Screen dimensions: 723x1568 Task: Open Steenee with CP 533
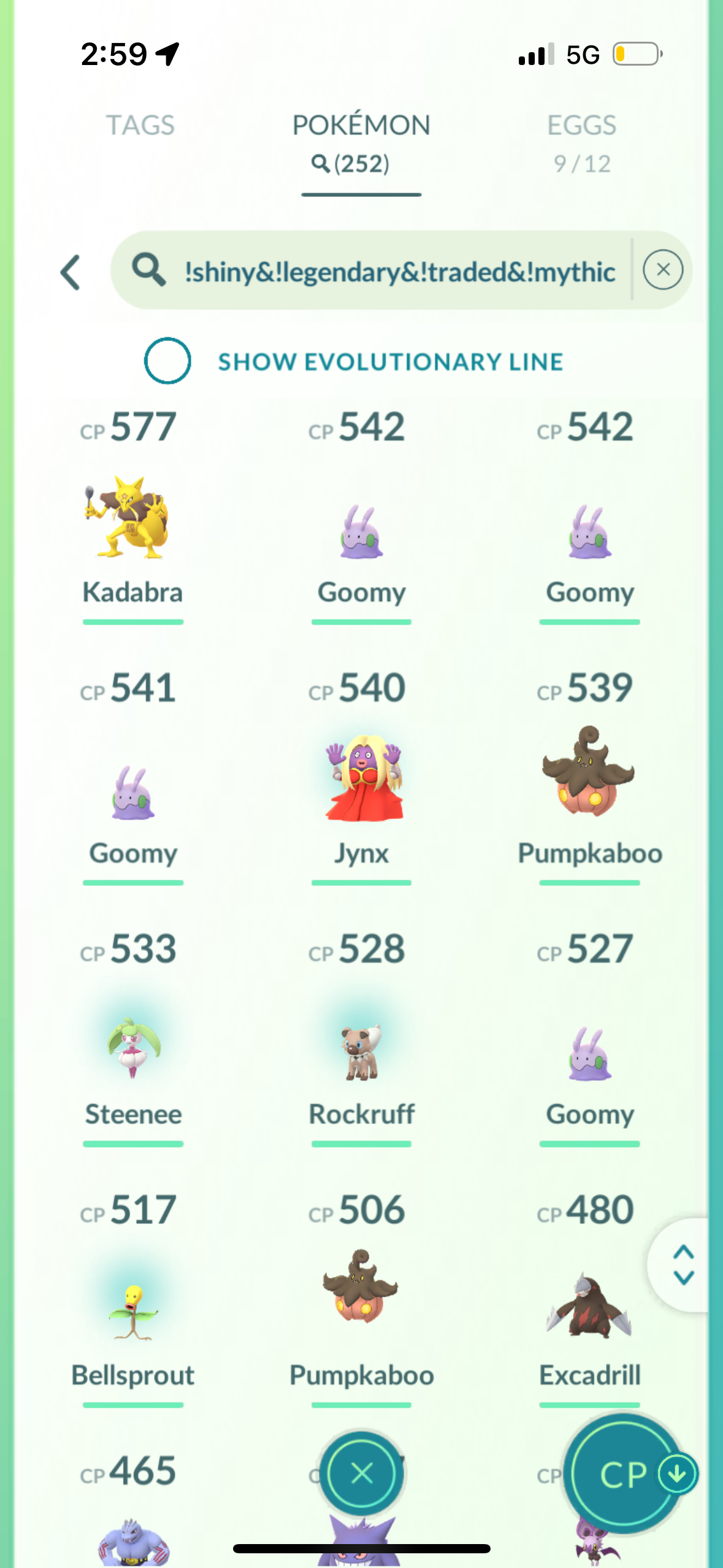(x=133, y=1049)
